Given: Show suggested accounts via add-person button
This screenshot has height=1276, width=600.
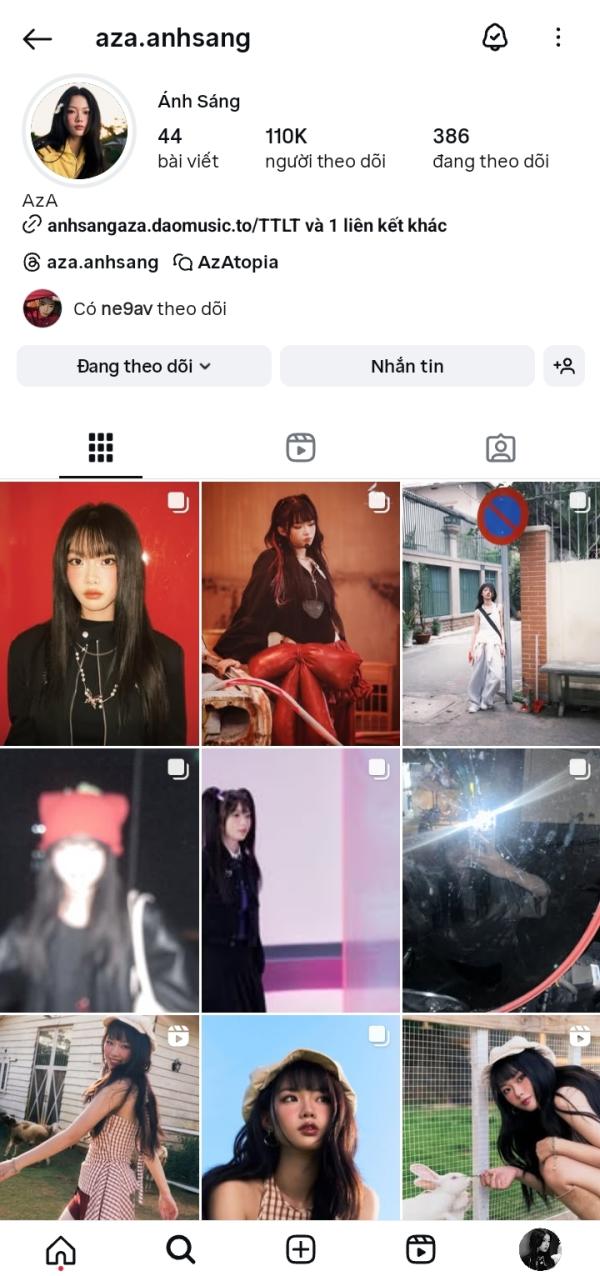Looking at the screenshot, I should click(564, 366).
